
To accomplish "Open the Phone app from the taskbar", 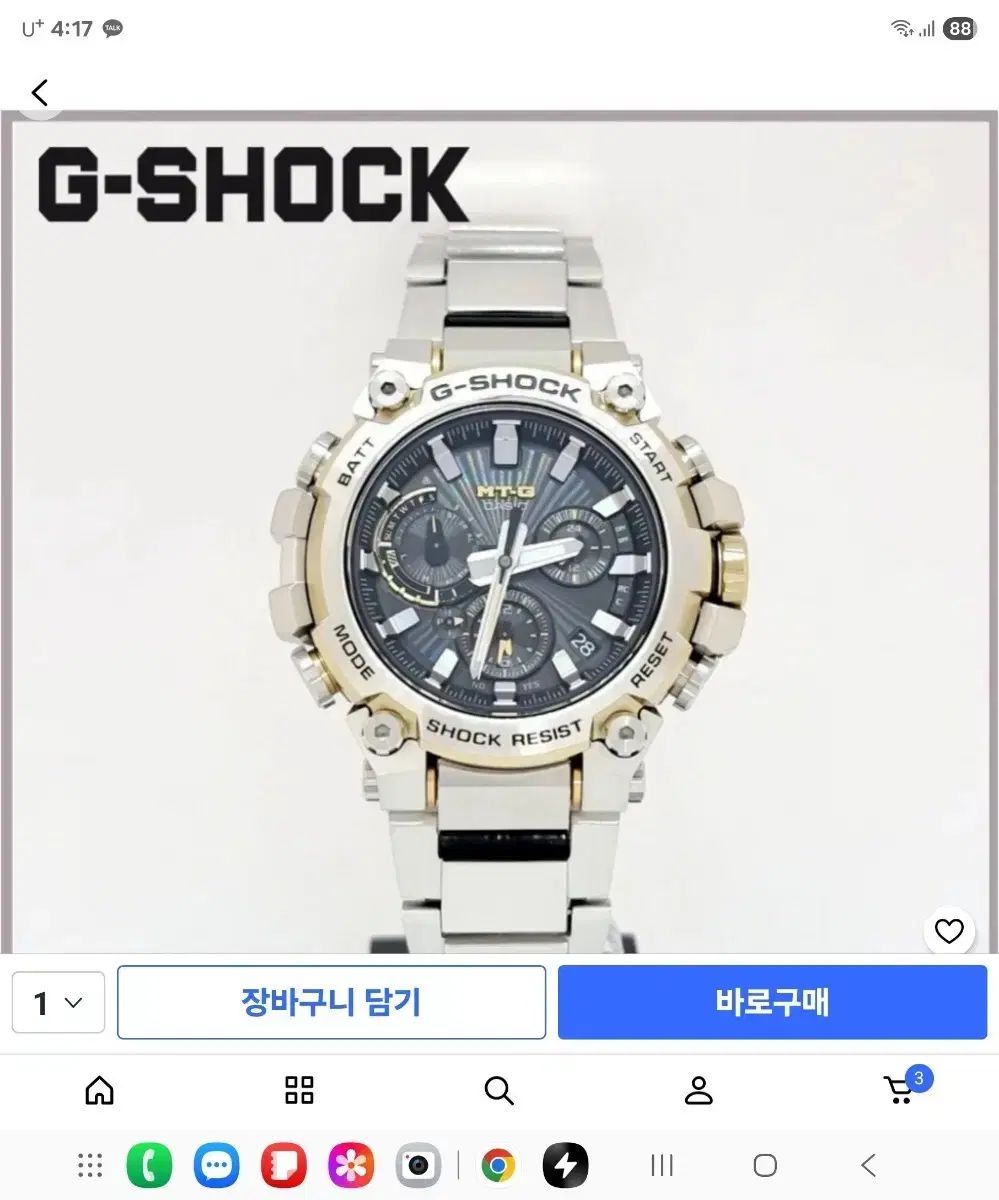I will pyautogui.click(x=149, y=1165).
